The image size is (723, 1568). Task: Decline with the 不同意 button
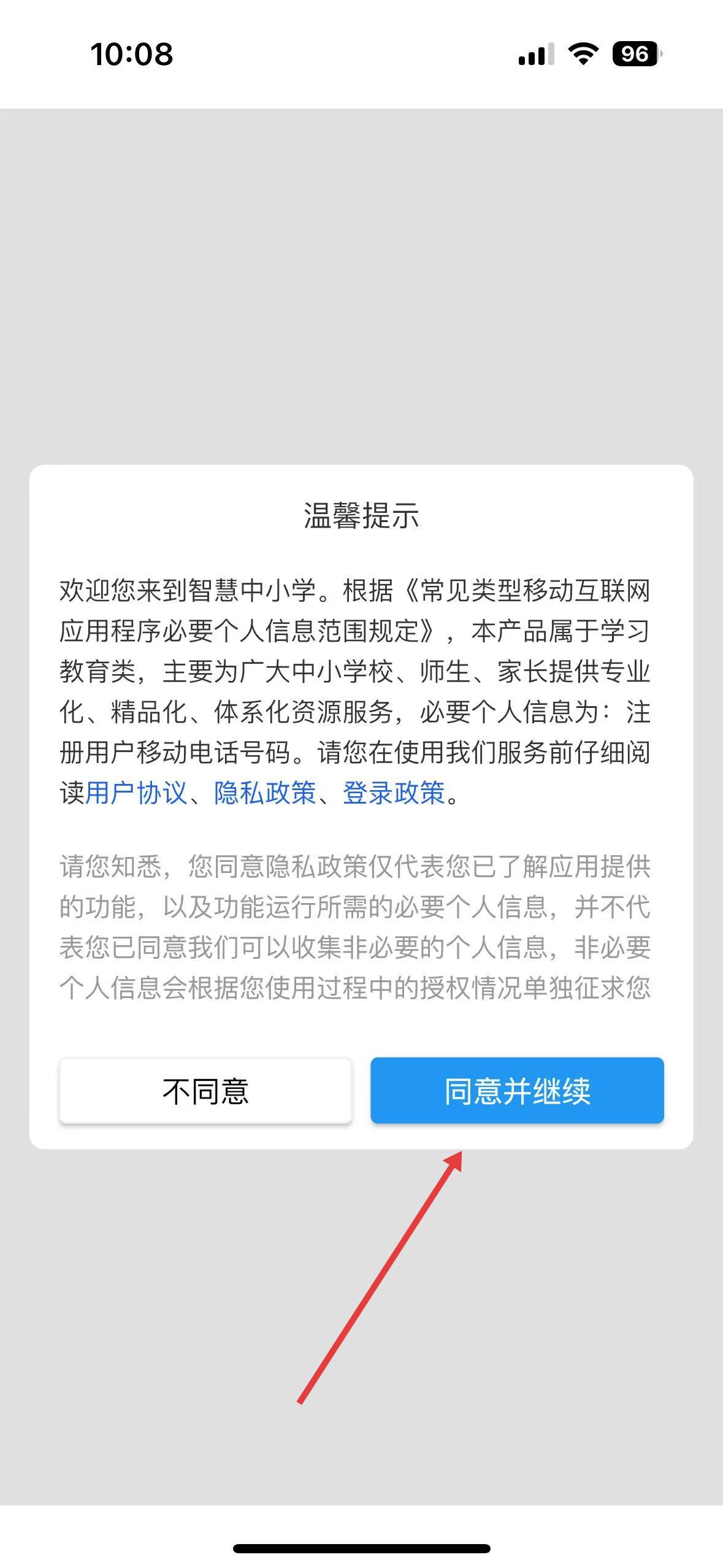tap(205, 1090)
